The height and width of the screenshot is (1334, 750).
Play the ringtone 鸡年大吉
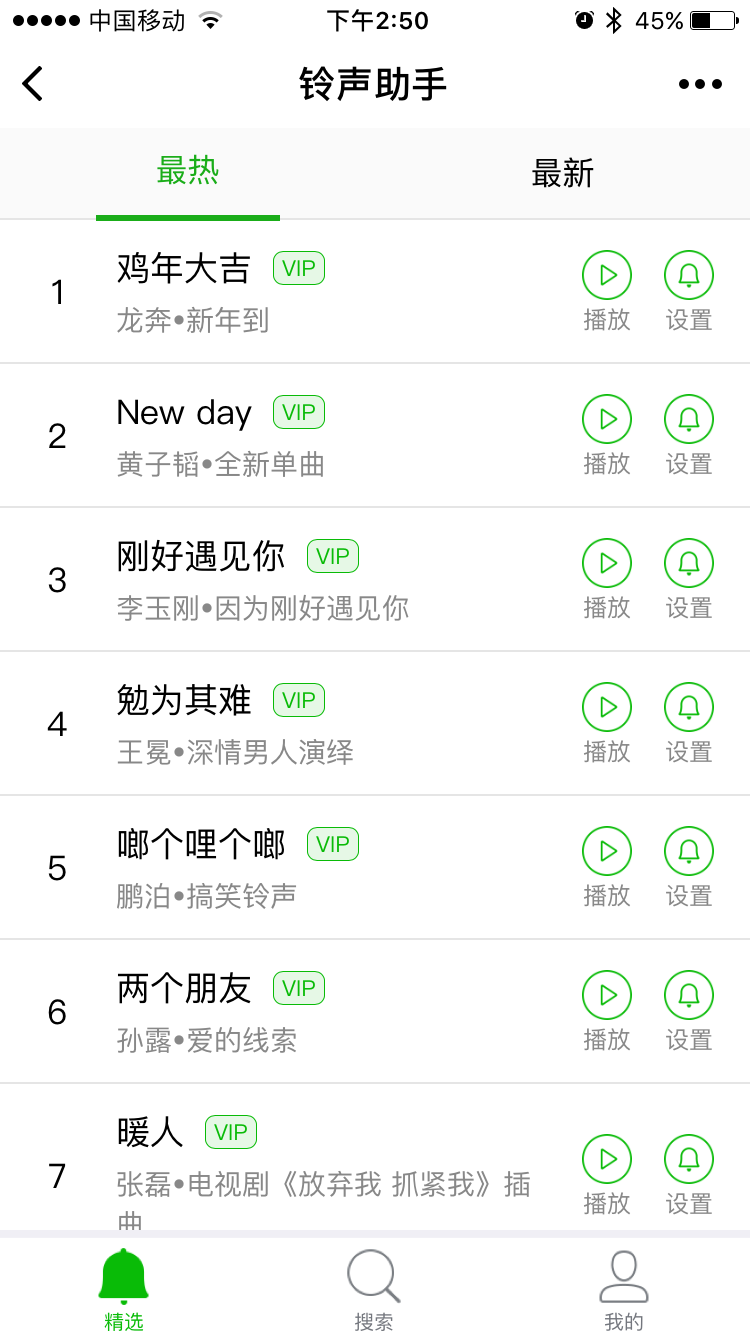(x=607, y=276)
